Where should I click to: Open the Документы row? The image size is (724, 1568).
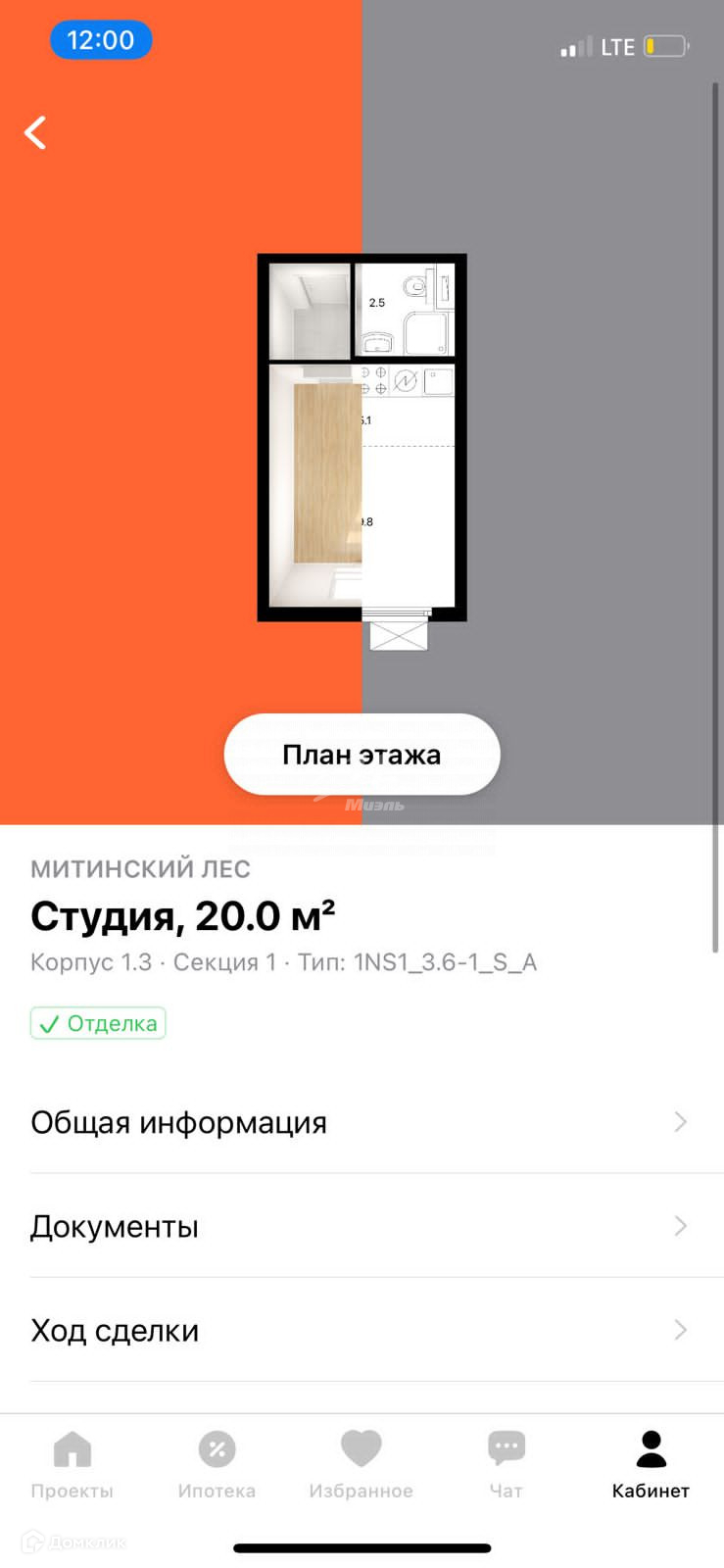click(x=362, y=1226)
